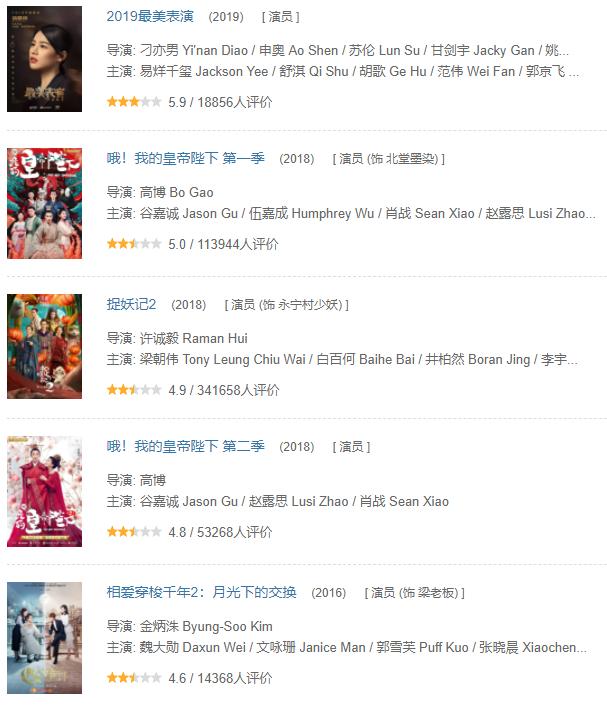Tap the 相爱穿梭千年2 poster thumbnail
This screenshot has width=607, height=705.
coord(44,637)
